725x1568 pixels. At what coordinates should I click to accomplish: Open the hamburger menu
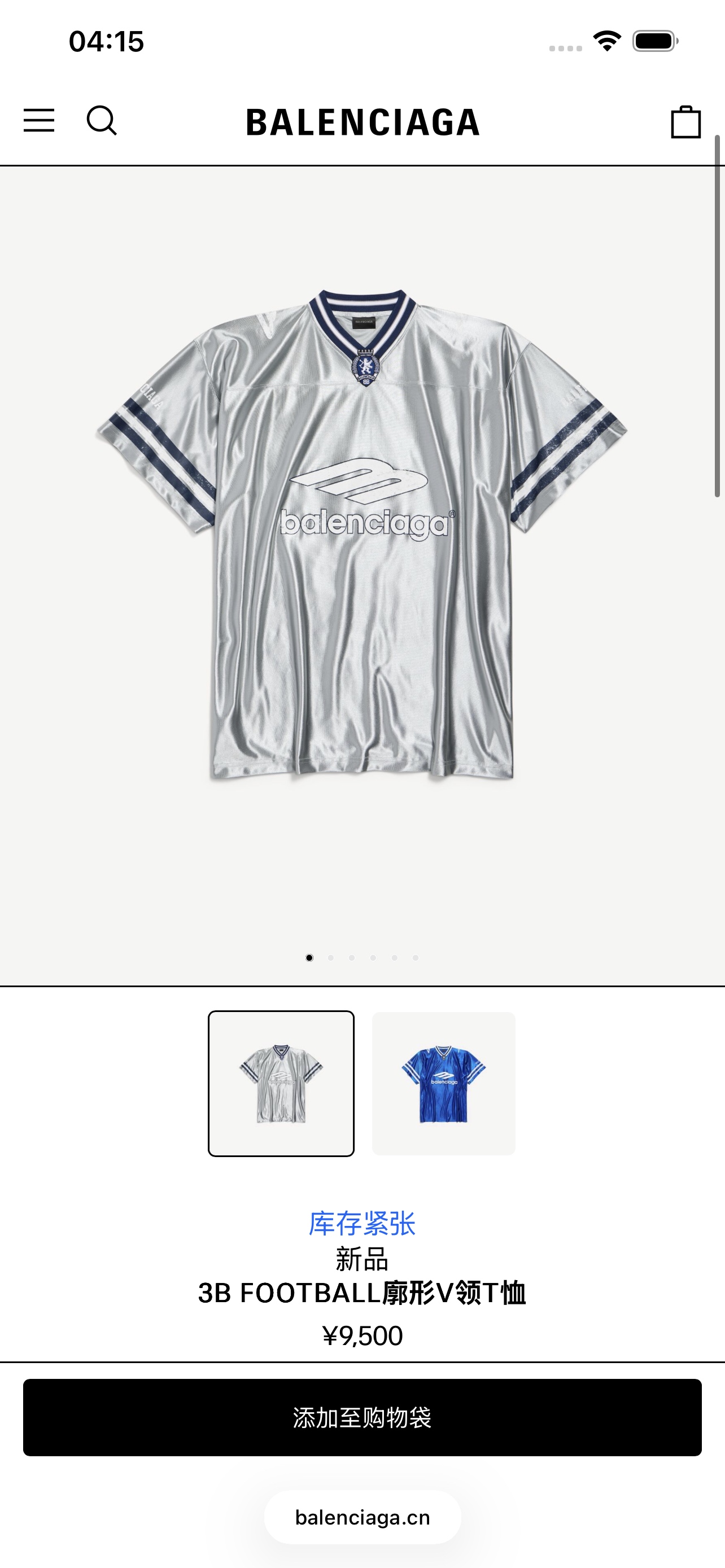coord(39,121)
